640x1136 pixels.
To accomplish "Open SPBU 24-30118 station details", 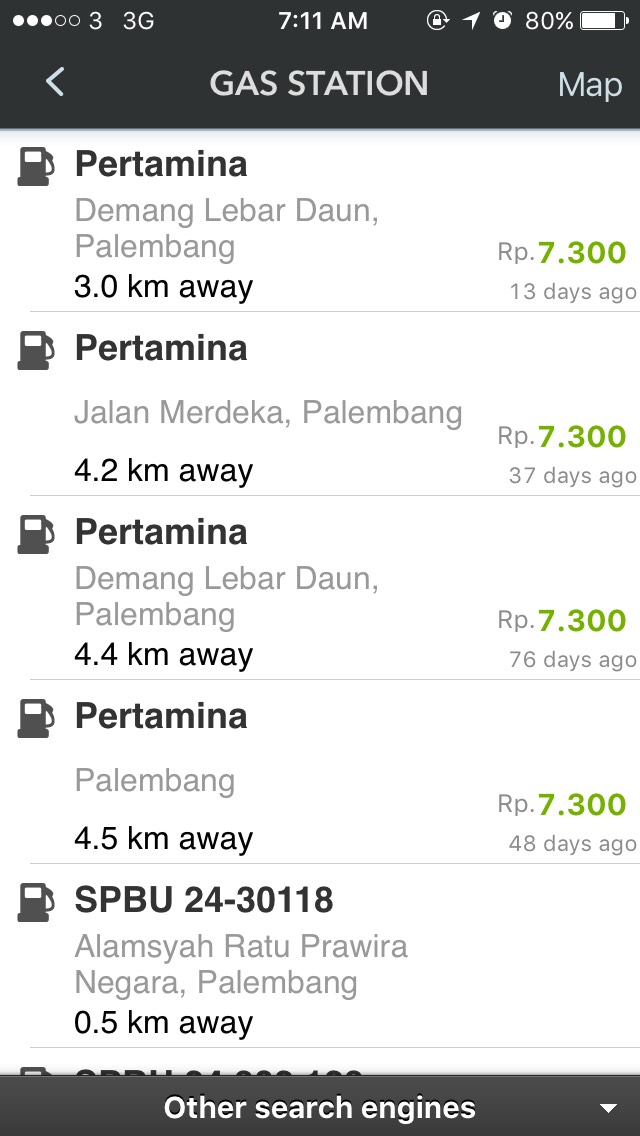I will (320, 960).
